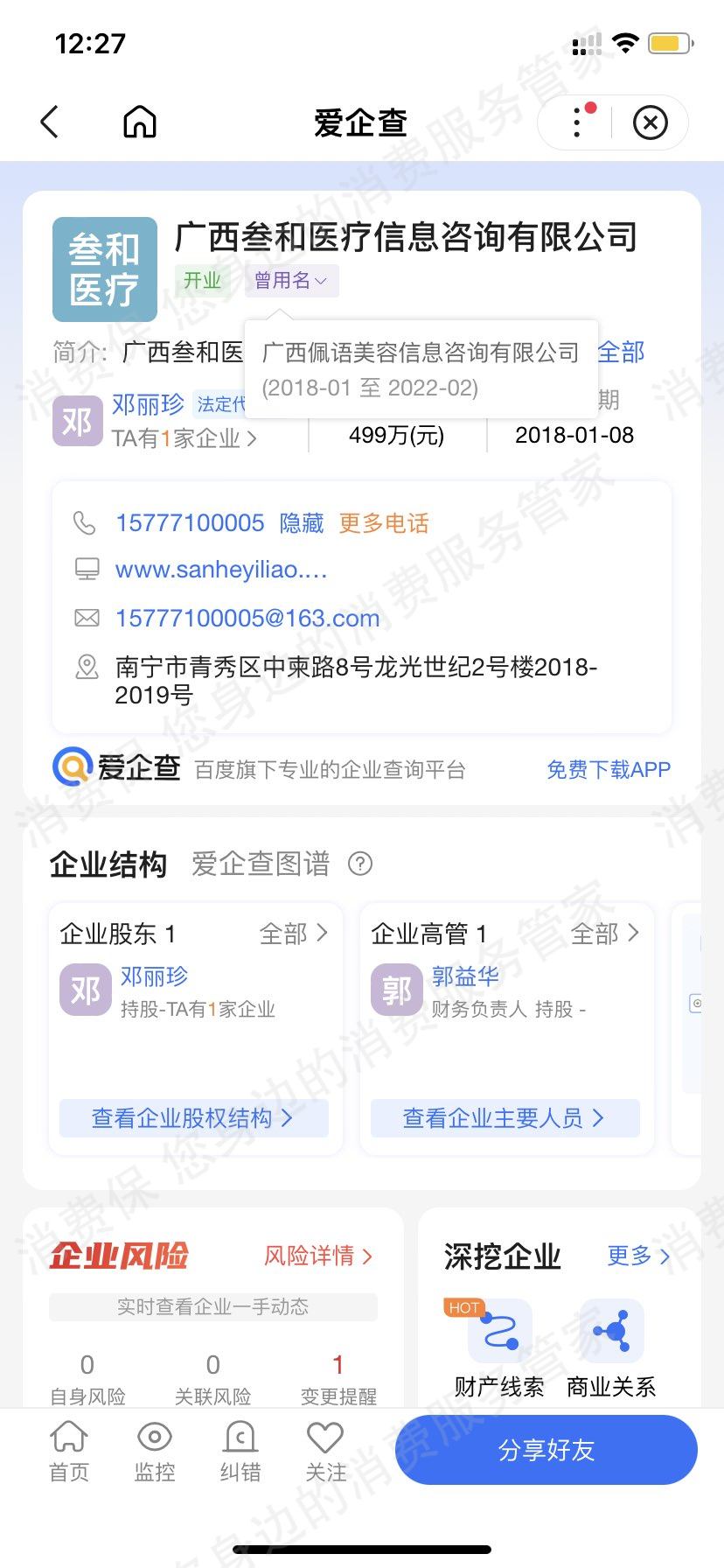Open 财产线索

[499, 1347]
